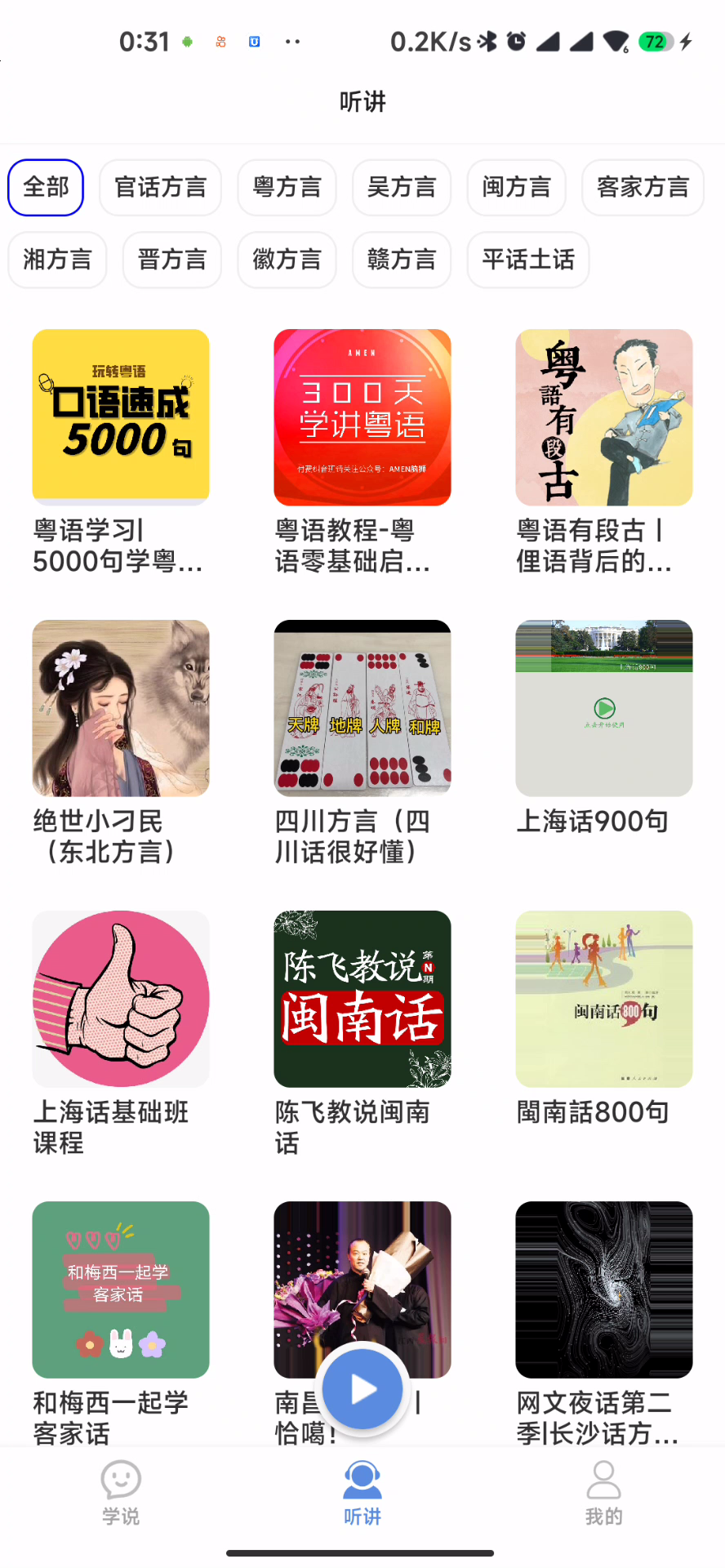Show 客家方言 content

pos(643,188)
